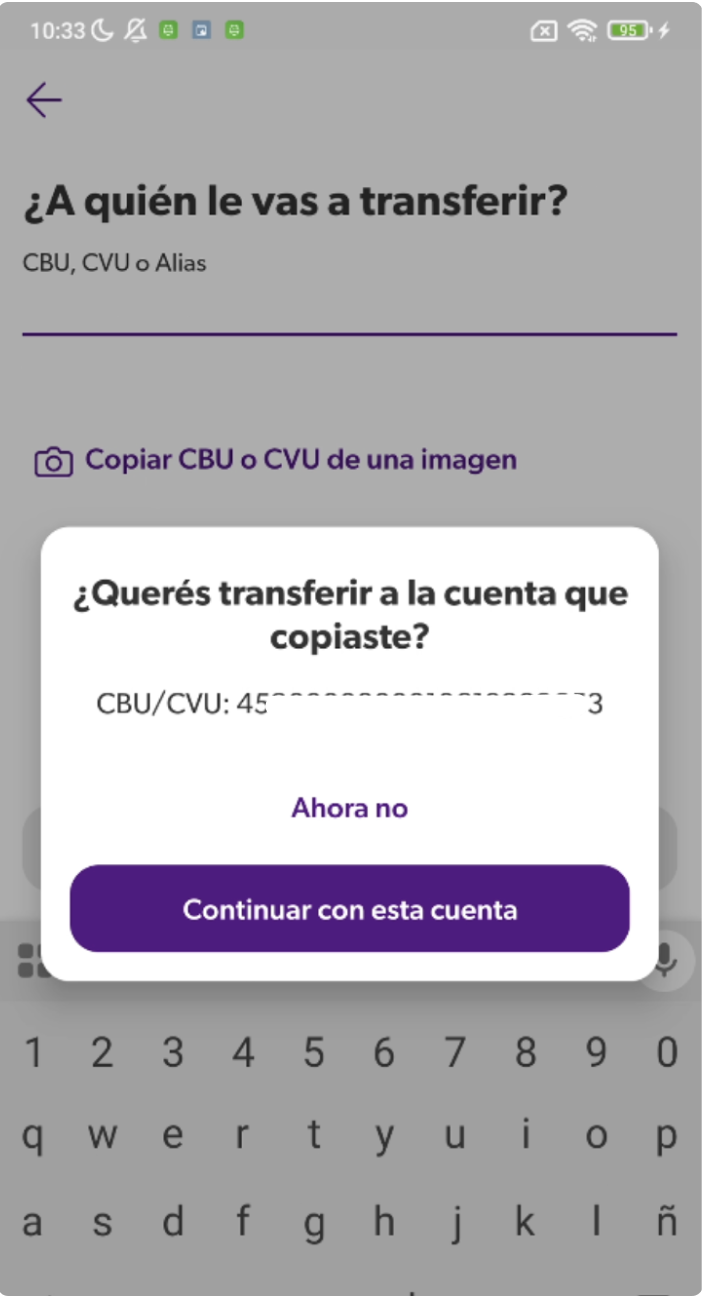Dismiss dialog with Ahora no
Viewport: 702px width, 1296px height.
[x=349, y=808]
